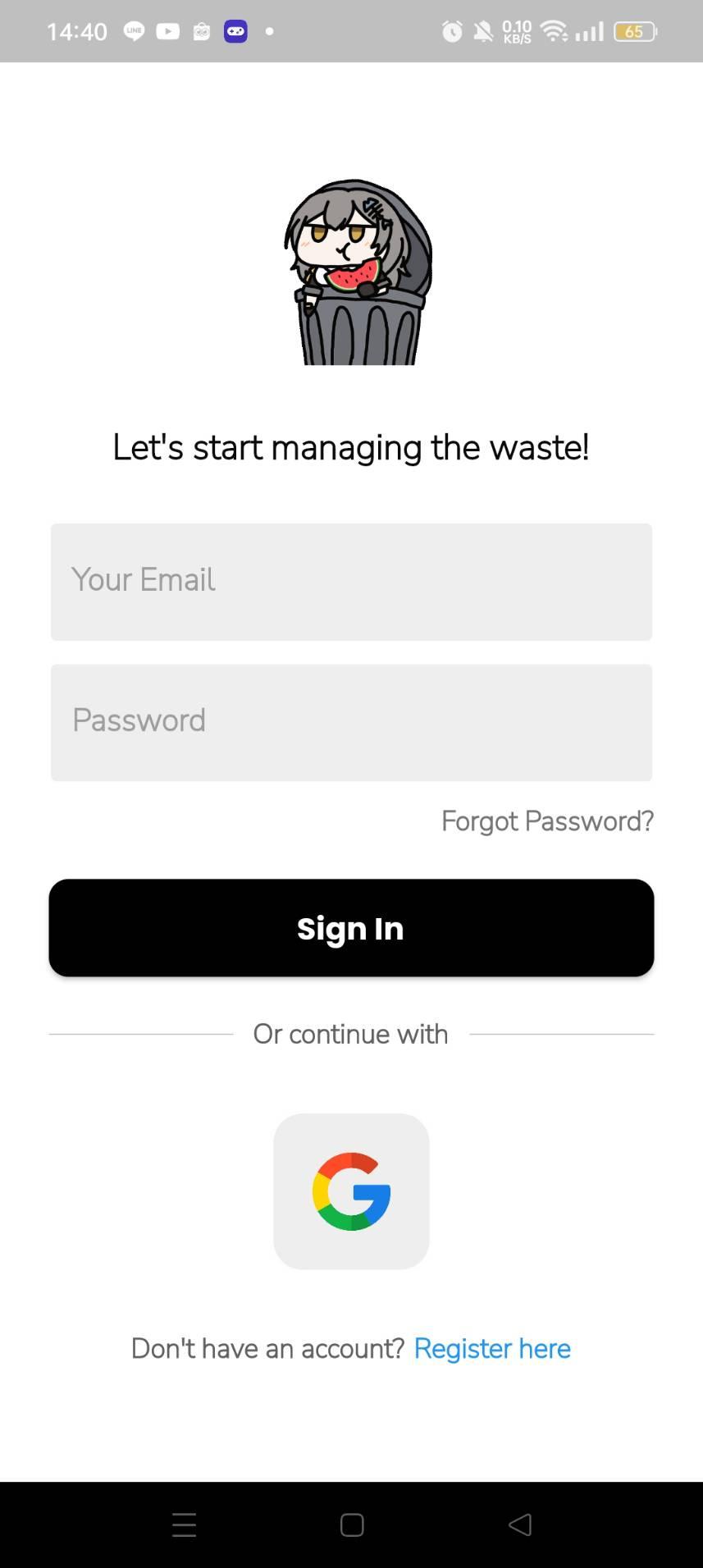Go to the home screen
Image resolution: width=703 pixels, height=1568 pixels.
point(352,1525)
